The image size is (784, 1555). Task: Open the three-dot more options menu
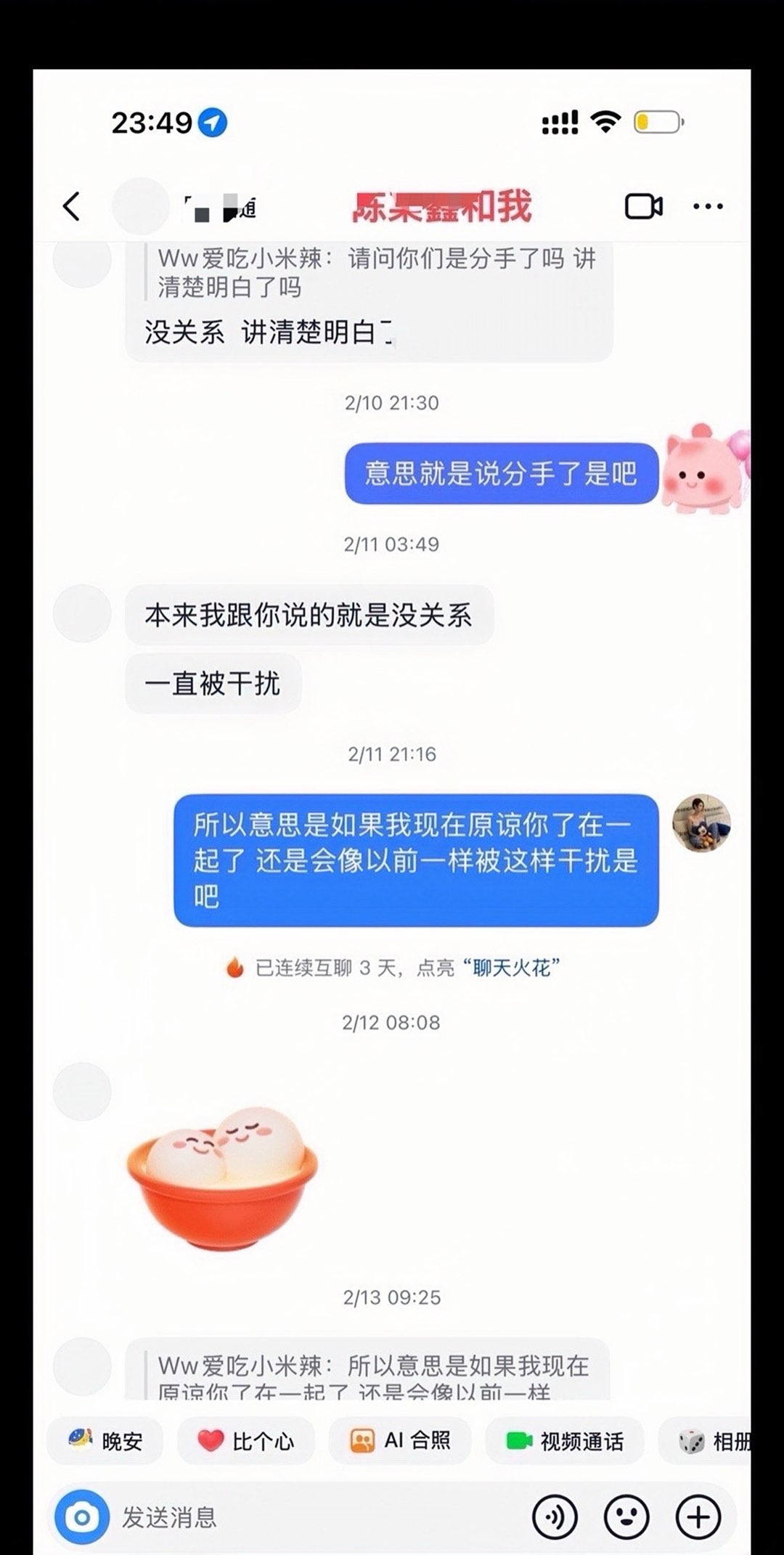click(x=708, y=207)
